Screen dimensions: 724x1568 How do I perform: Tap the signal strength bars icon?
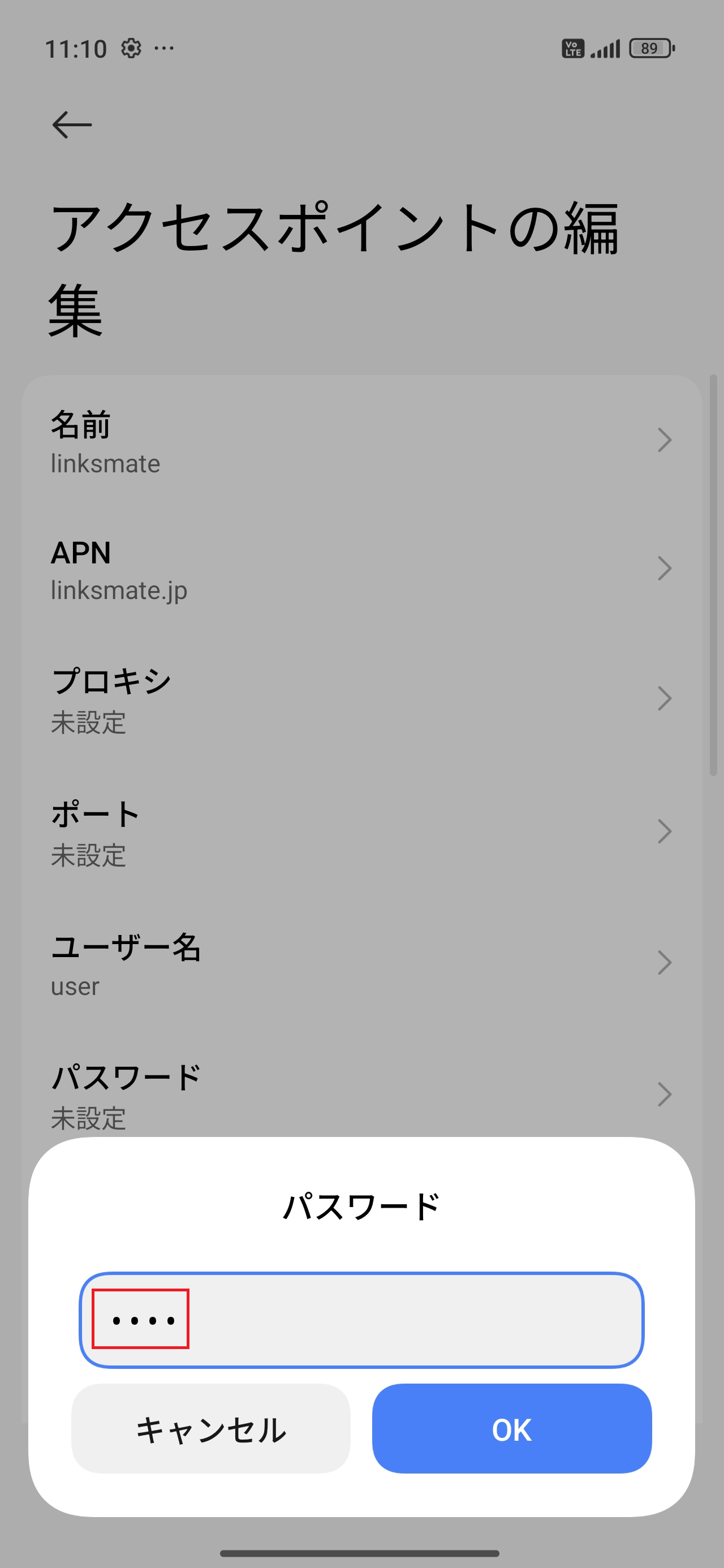[605, 49]
